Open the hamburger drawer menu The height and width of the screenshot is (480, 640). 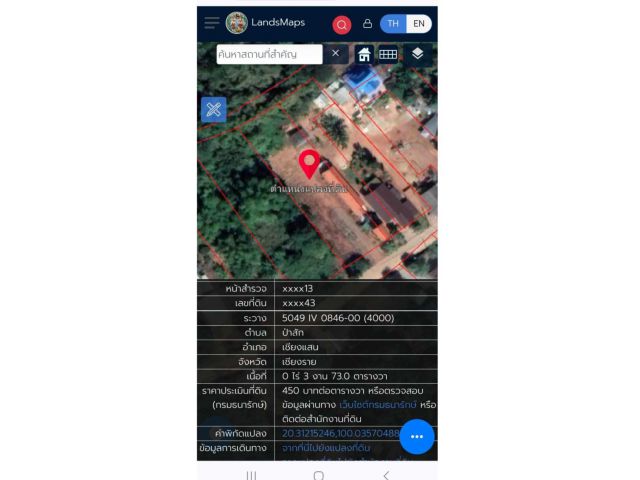(x=211, y=22)
